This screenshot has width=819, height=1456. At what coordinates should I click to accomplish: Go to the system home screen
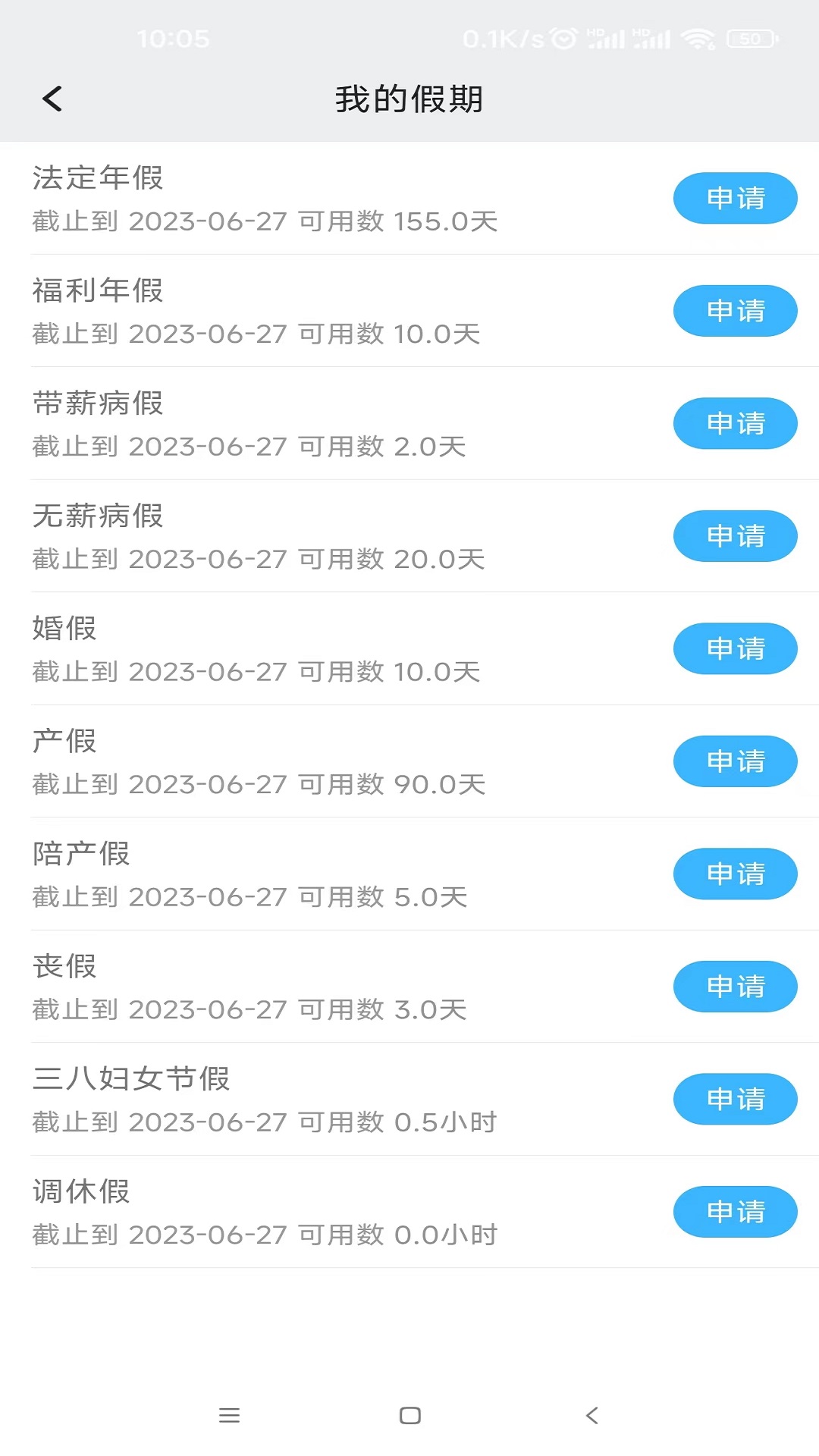coord(410,1415)
